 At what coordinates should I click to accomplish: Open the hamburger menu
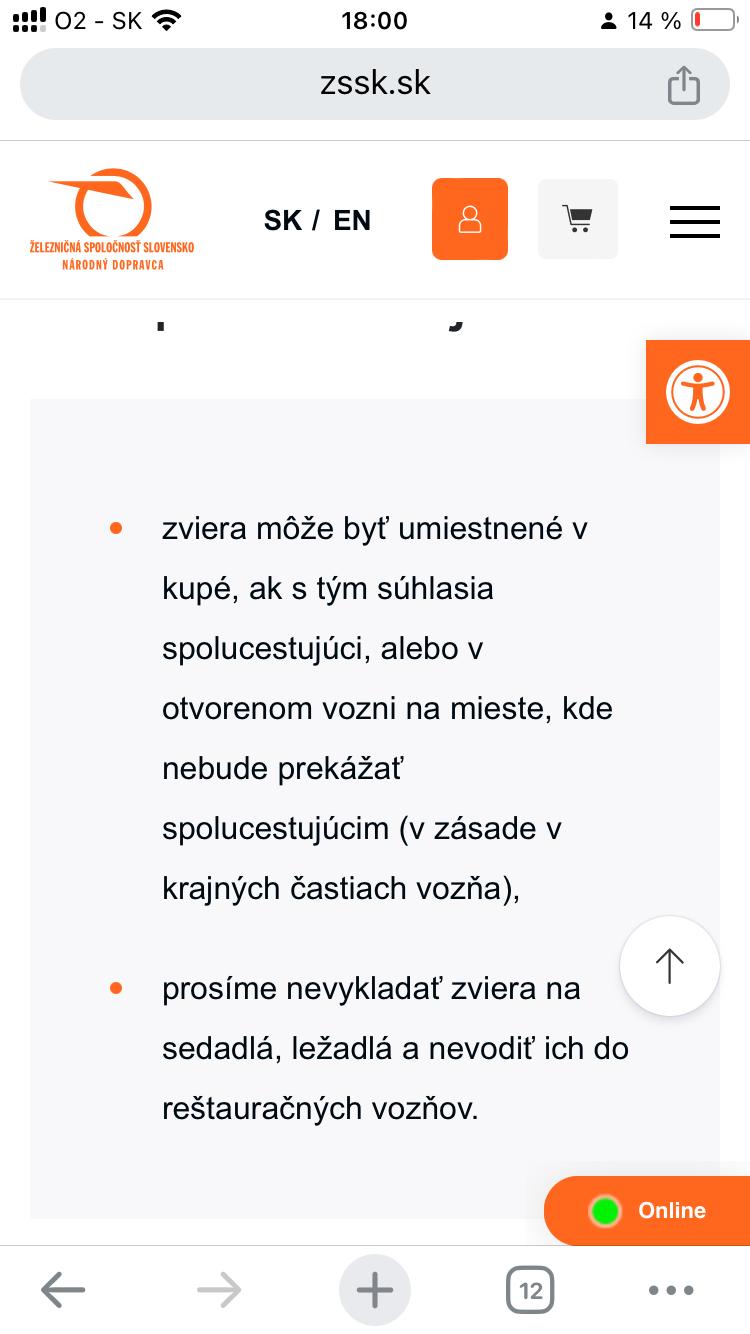[695, 221]
